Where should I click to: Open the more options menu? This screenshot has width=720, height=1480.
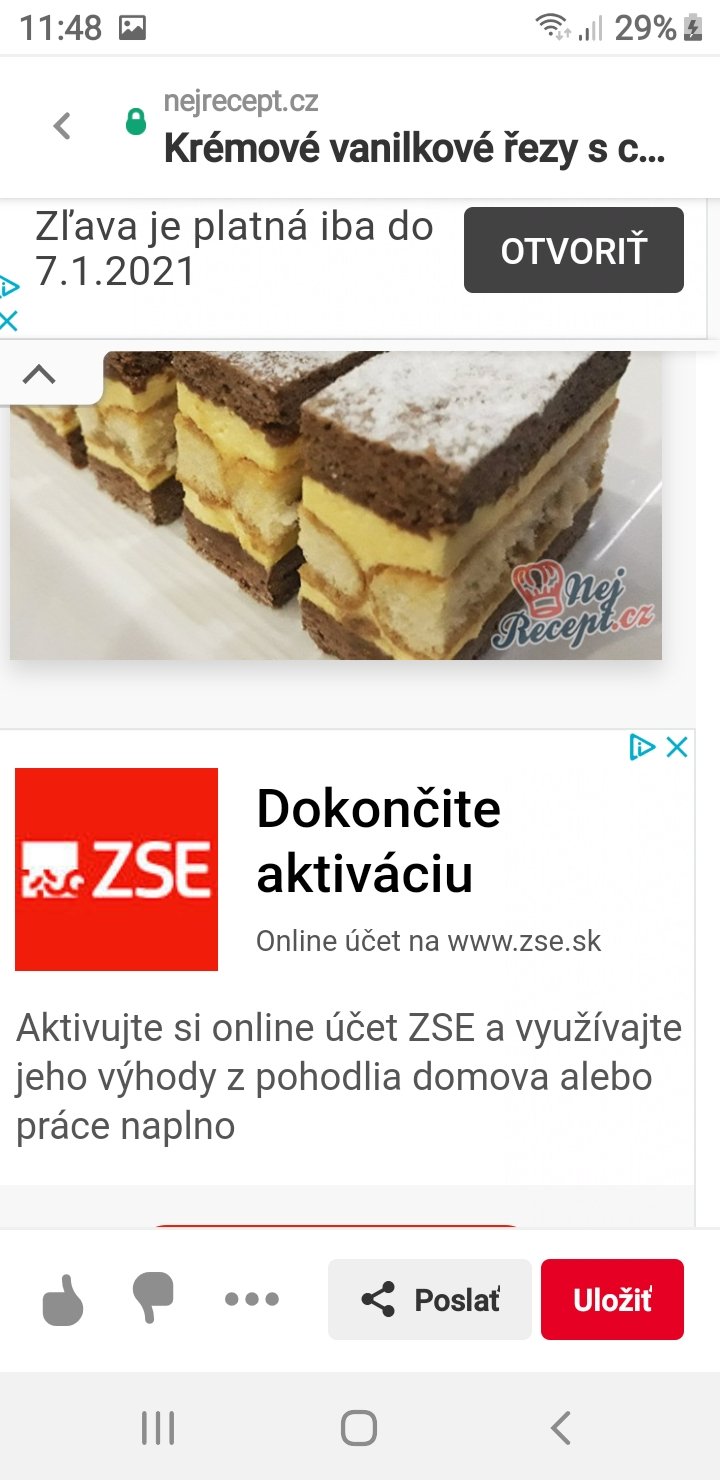252,1300
